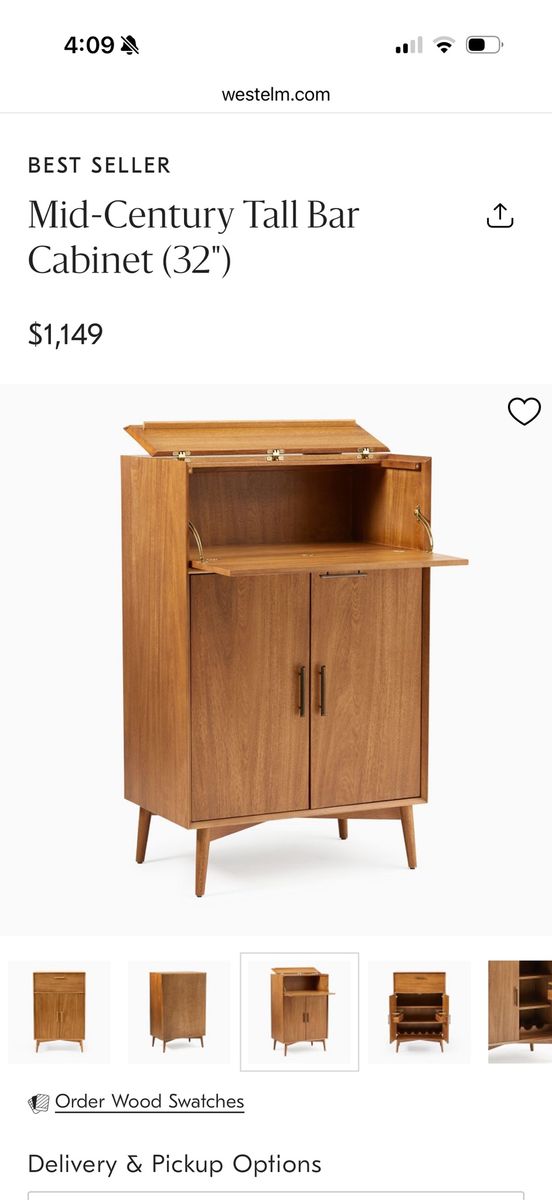View the first thumbnail showing closed cabinet front
The width and height of the screenshot is (552, 1200).
click(x=59, y=1012)
